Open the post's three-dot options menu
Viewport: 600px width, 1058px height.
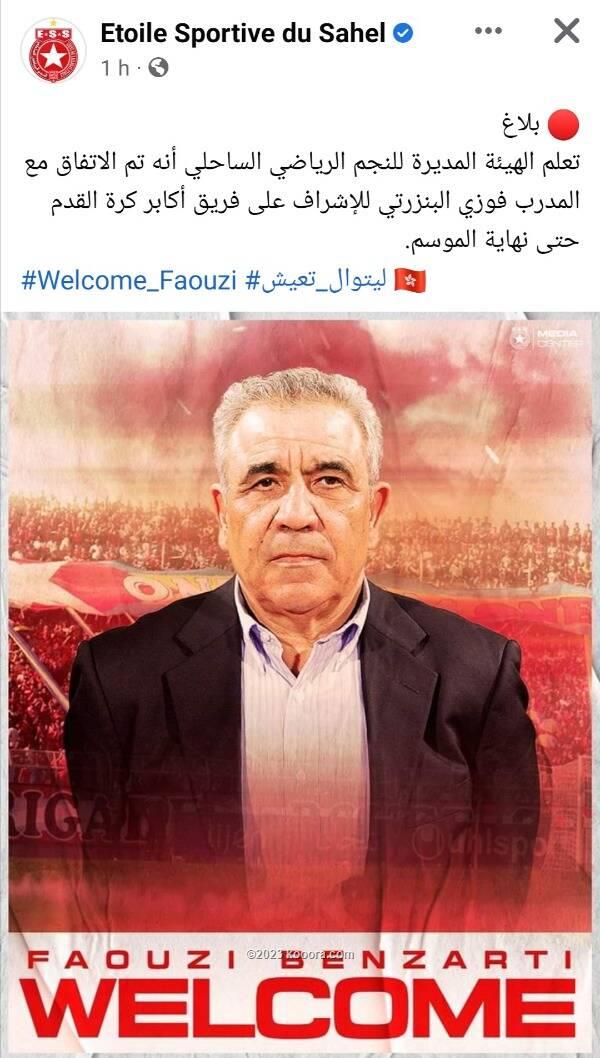point(488,31)
